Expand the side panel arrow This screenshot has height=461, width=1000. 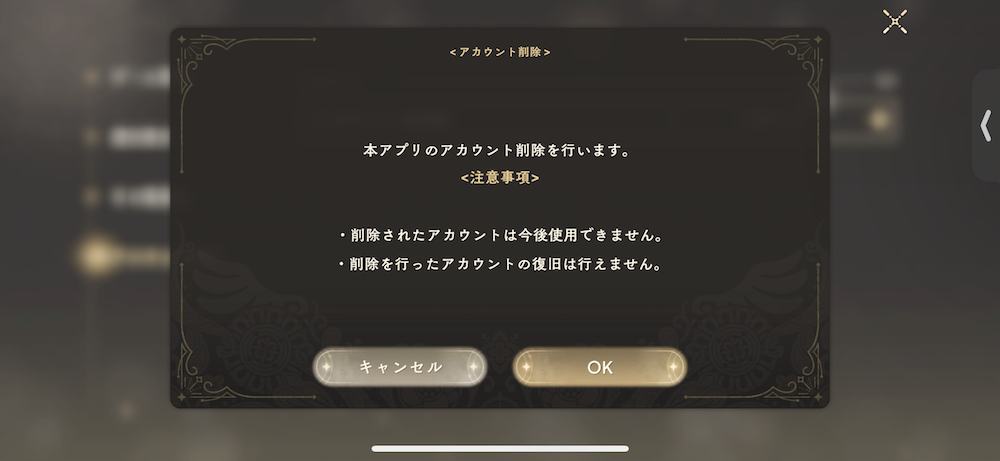click(986, 126)
